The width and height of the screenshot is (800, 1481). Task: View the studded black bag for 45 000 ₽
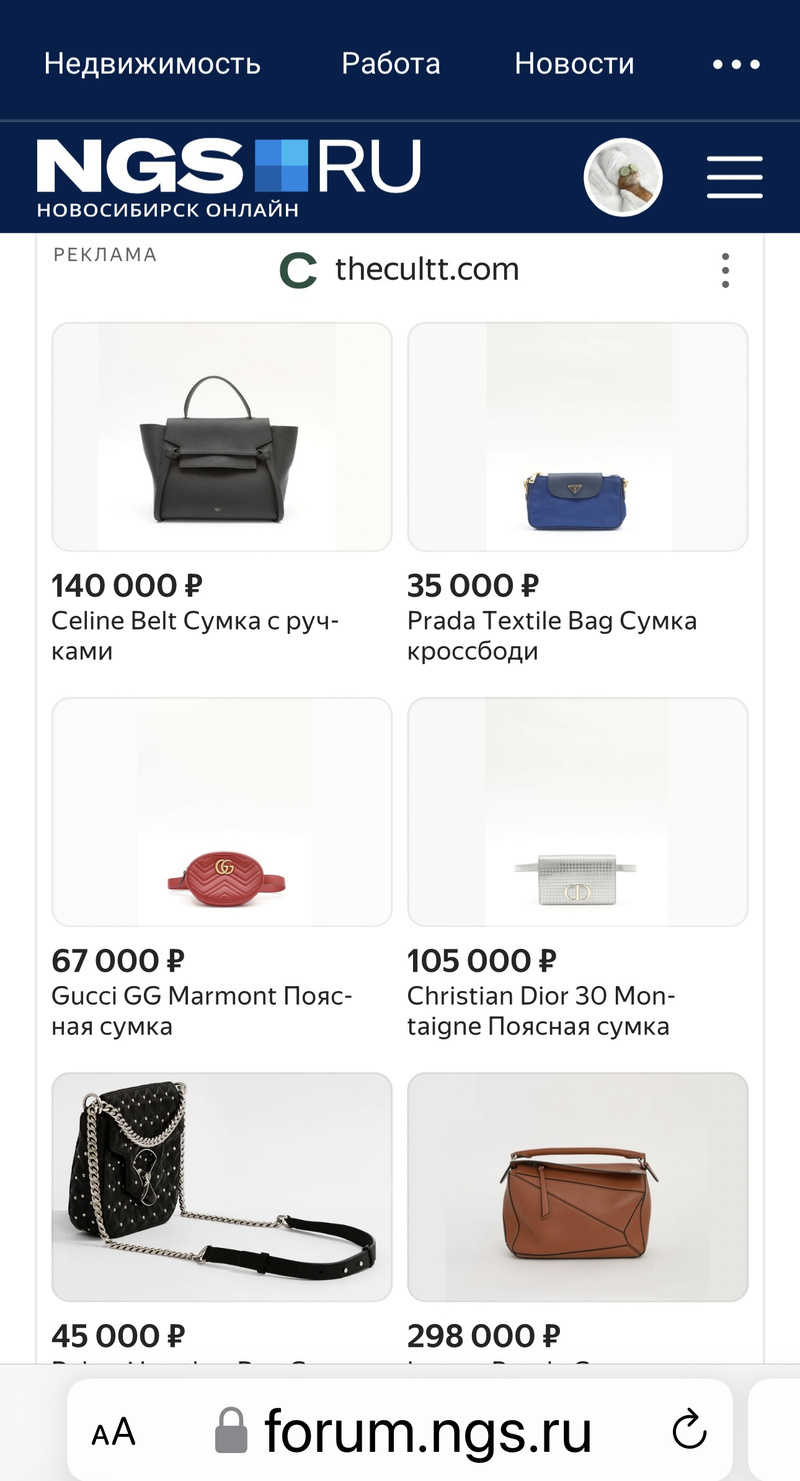coord(221,1187)
